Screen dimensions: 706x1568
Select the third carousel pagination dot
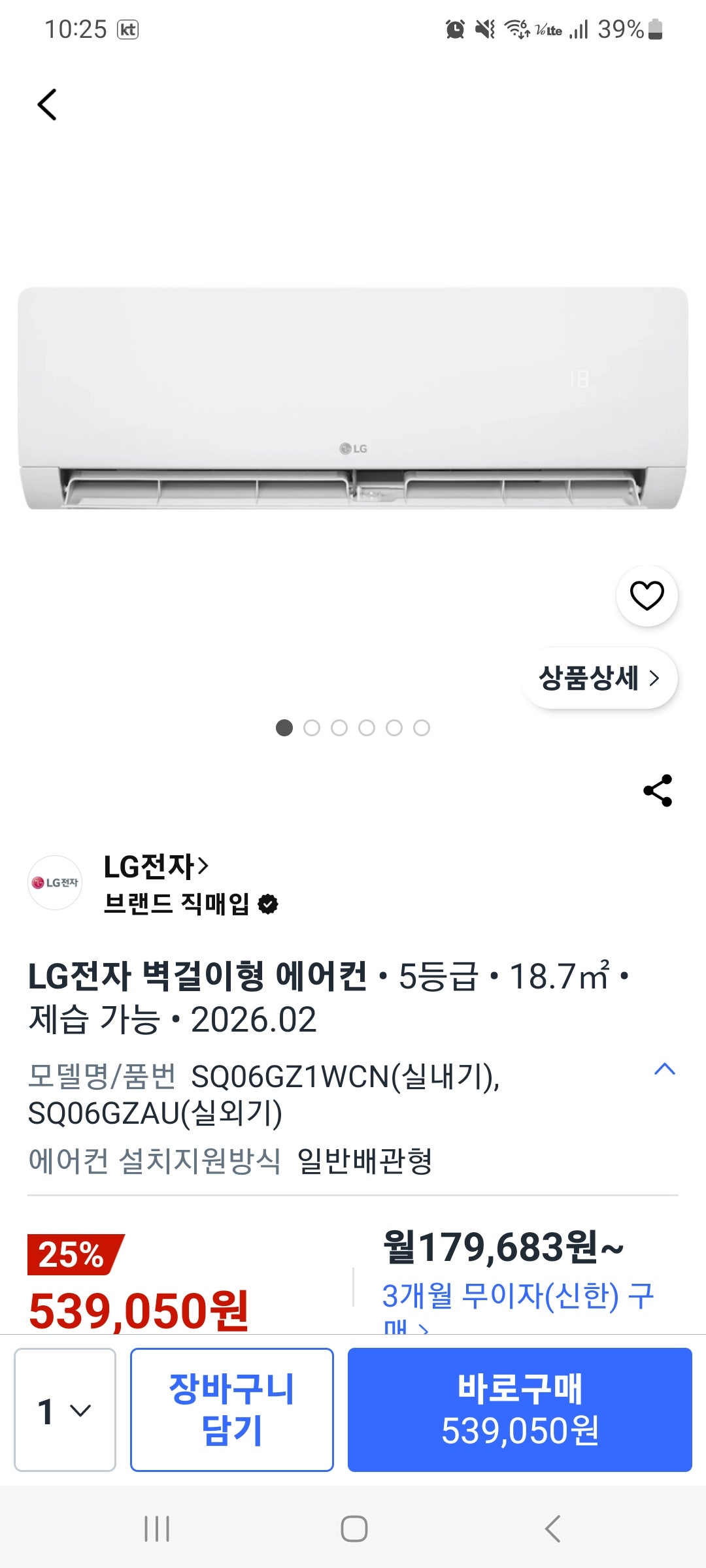[338, 727]
